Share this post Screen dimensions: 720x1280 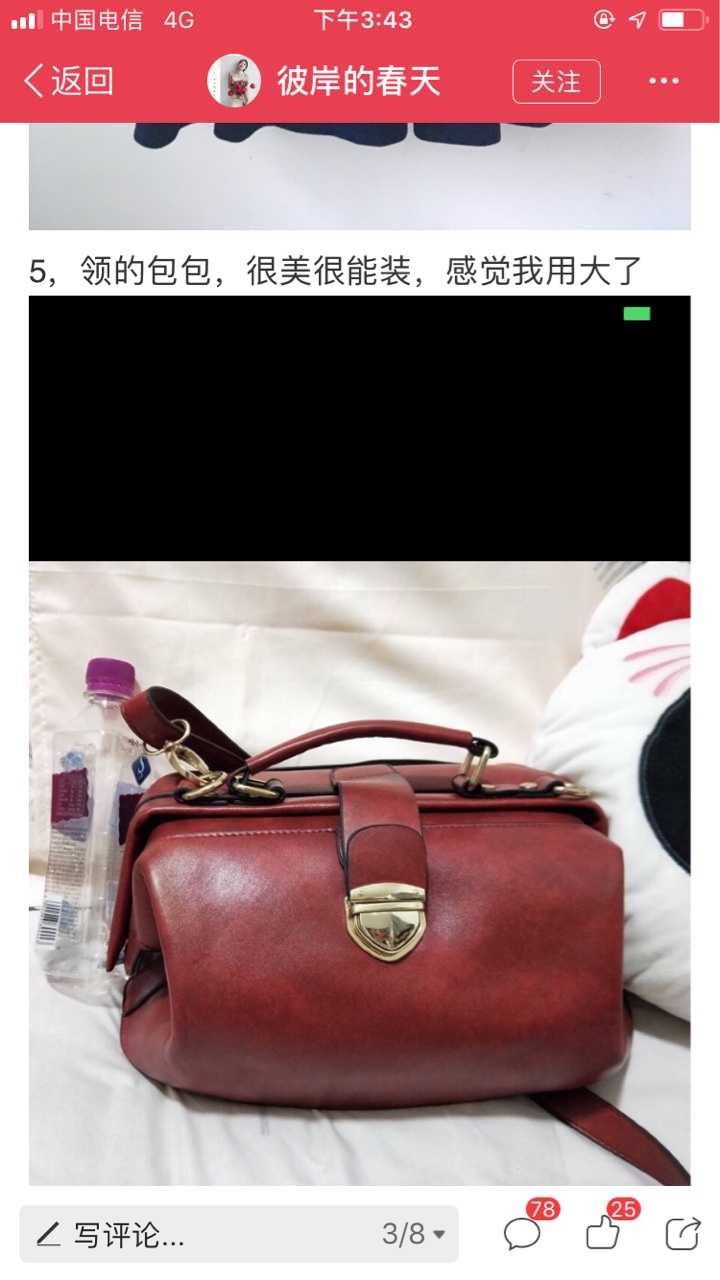683,1233
